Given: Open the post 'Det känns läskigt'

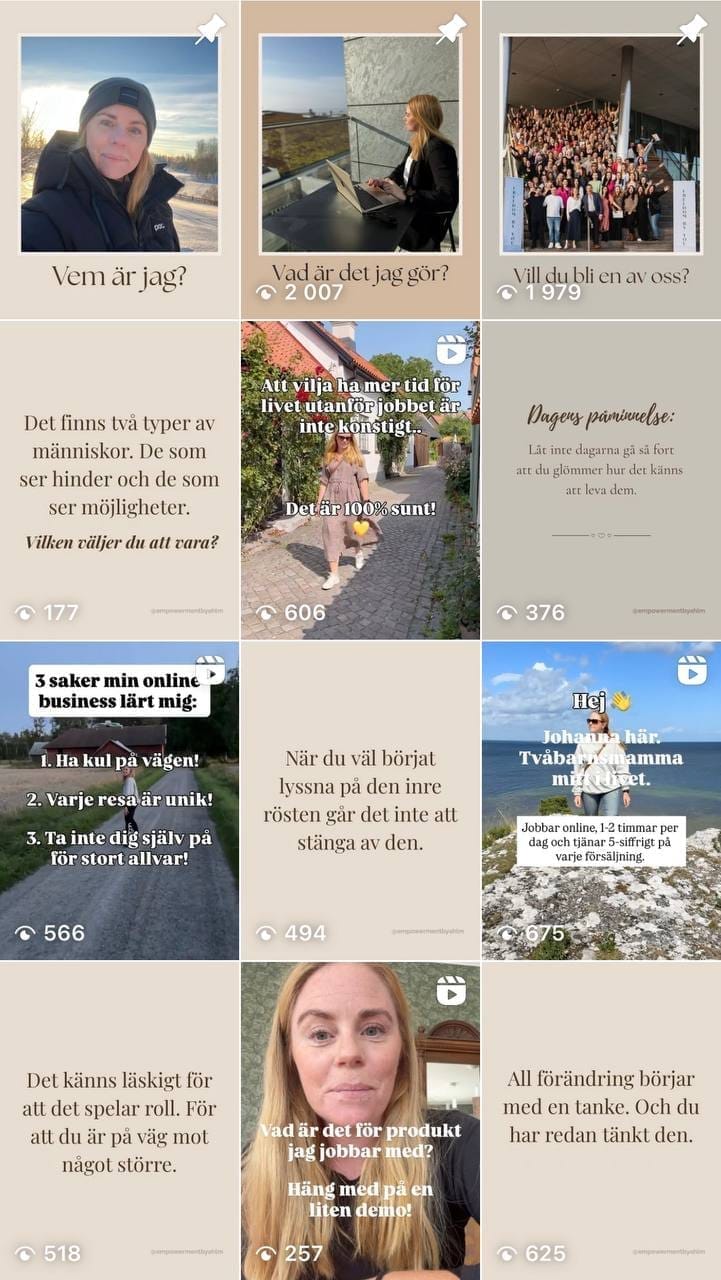Looking at the screenshot, I should (x=119, y=1120).
